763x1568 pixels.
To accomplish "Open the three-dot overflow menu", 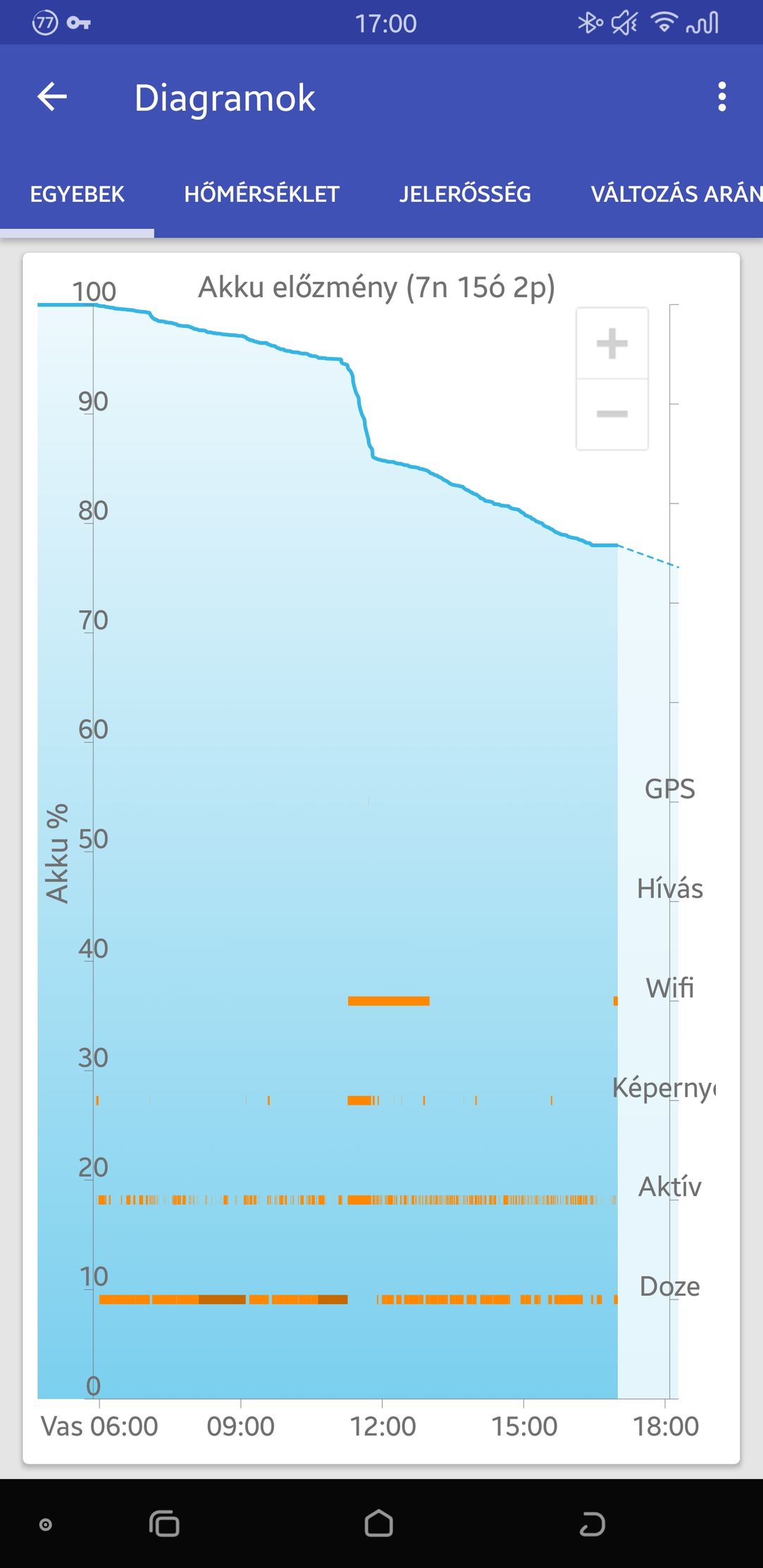I will 722,97.
